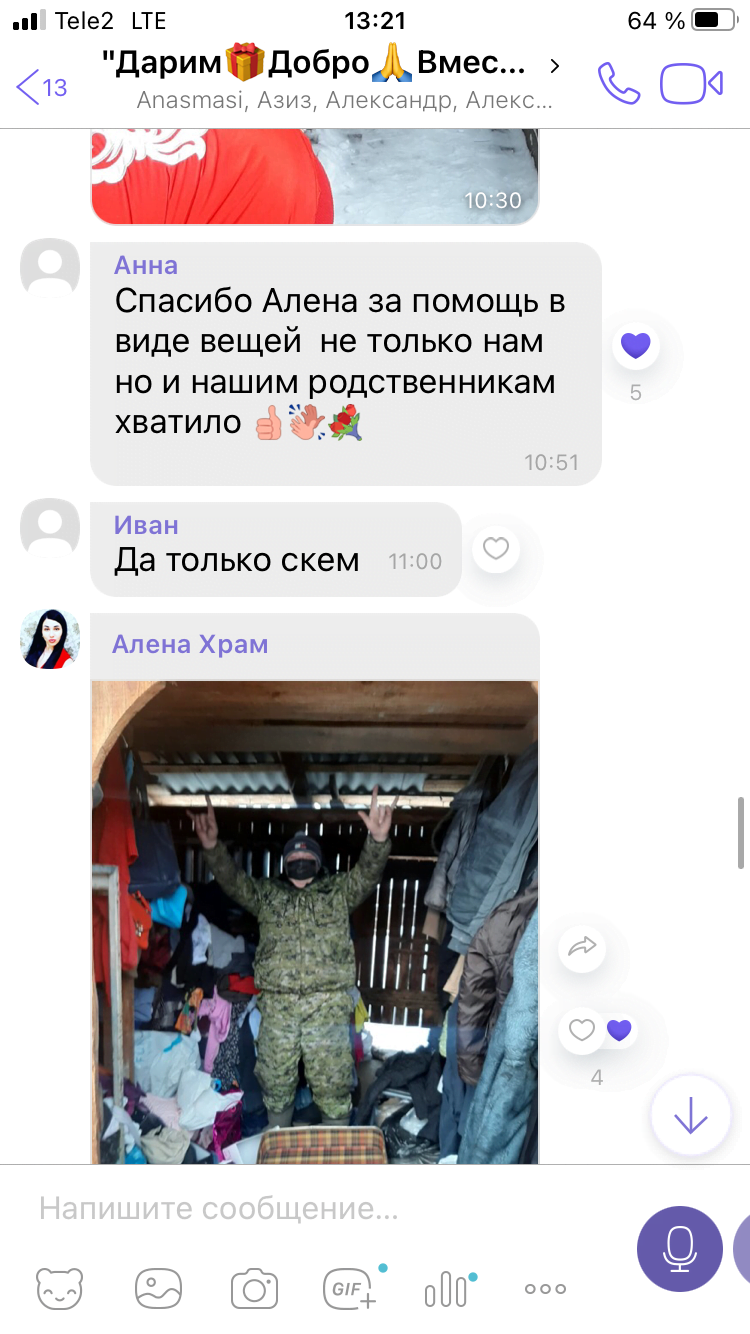
Task: Open the GIF creator
Action: 350,1288
